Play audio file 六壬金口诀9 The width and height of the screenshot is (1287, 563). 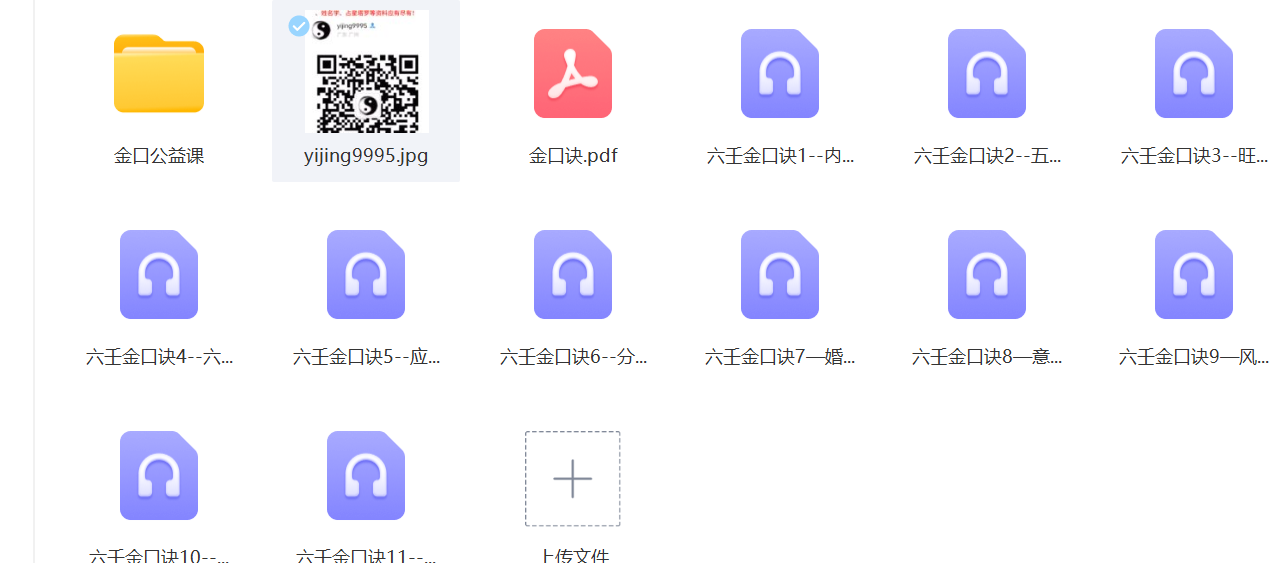[x=1194, y=275]
